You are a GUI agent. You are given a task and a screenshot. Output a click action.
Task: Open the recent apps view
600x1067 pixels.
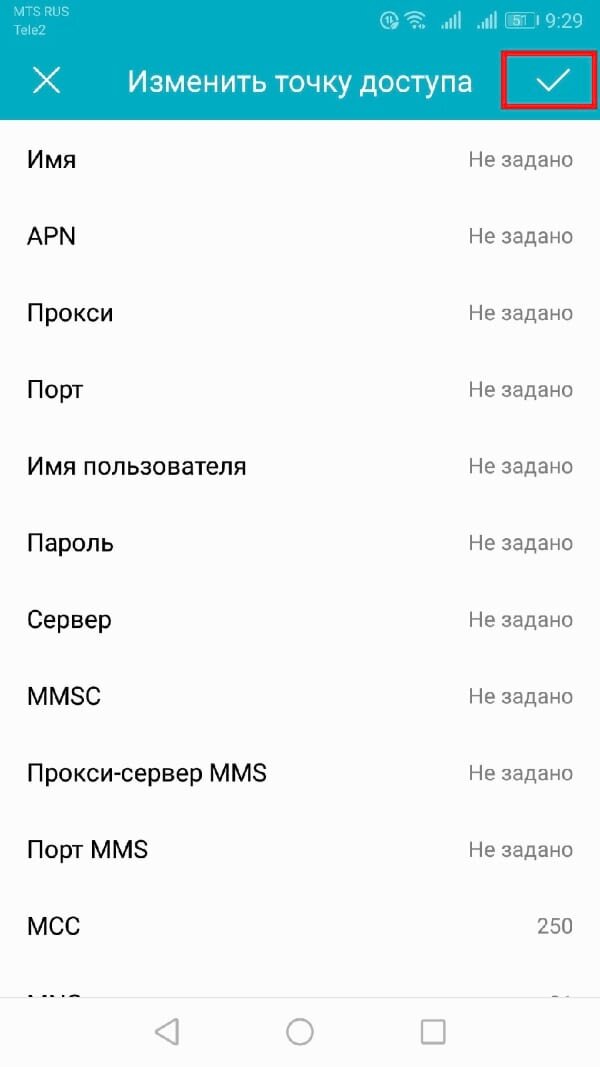tap(433, 1032)
